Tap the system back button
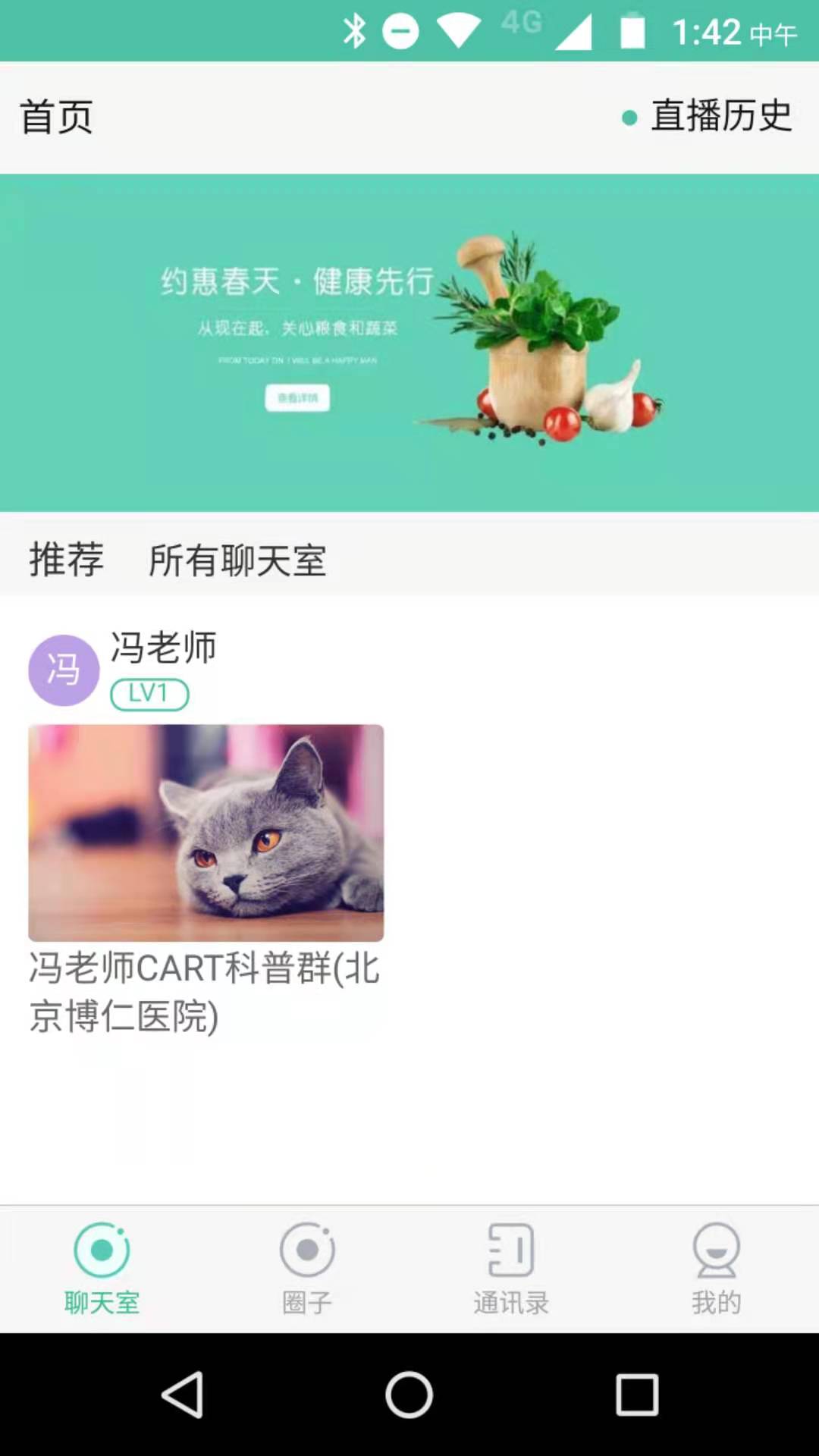Image resolution: width=819 pixels, height=1456 pixels. 183,1394
